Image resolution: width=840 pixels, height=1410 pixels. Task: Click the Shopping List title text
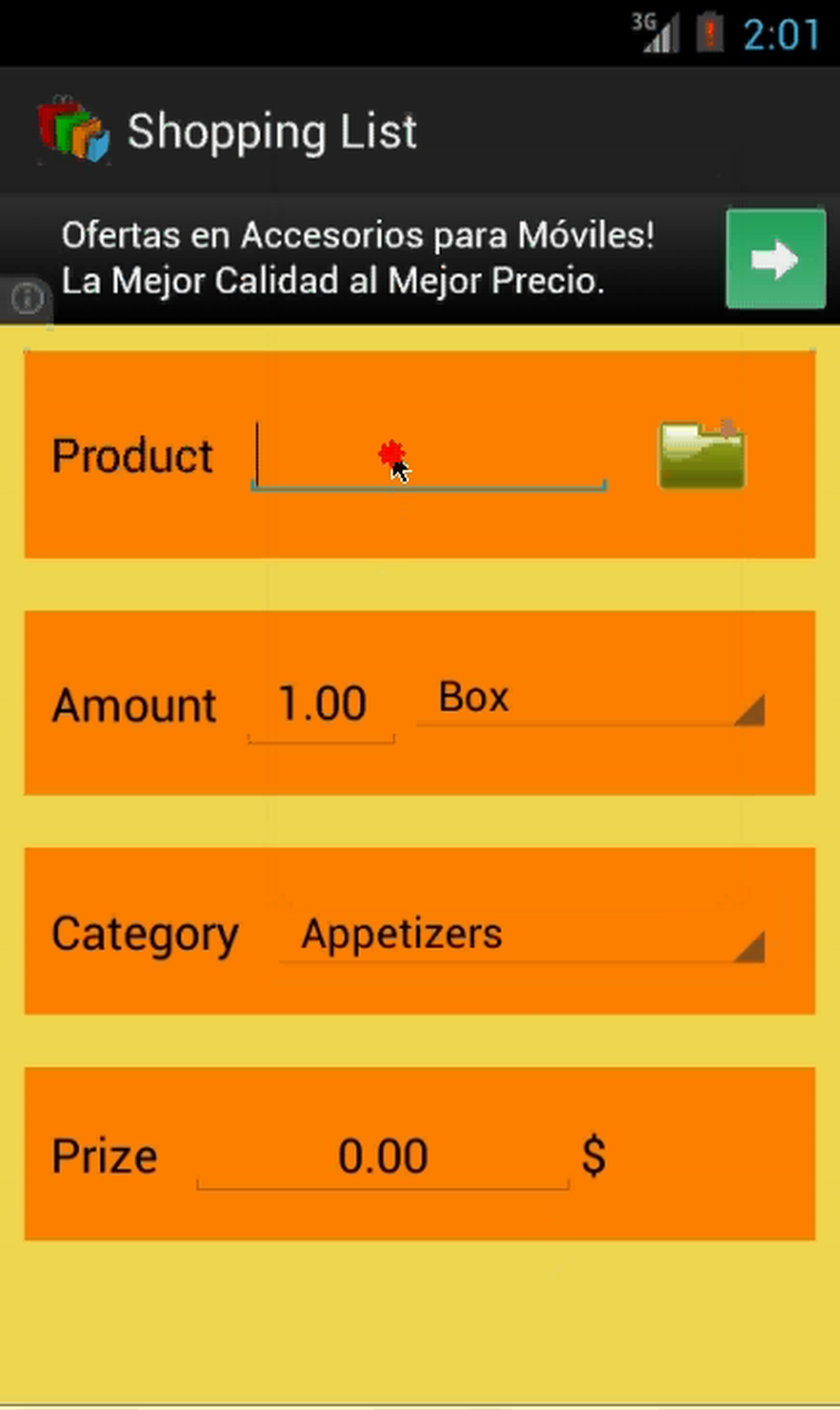tap(273, 130)
